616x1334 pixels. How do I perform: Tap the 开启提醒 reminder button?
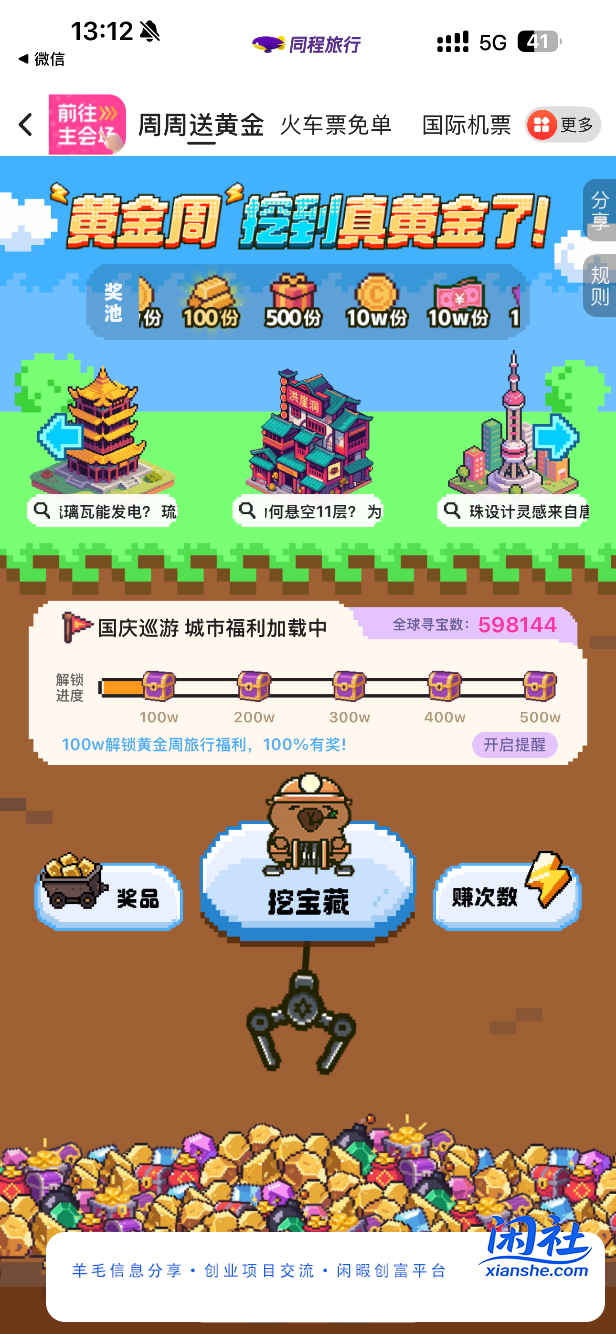(514, 744)
